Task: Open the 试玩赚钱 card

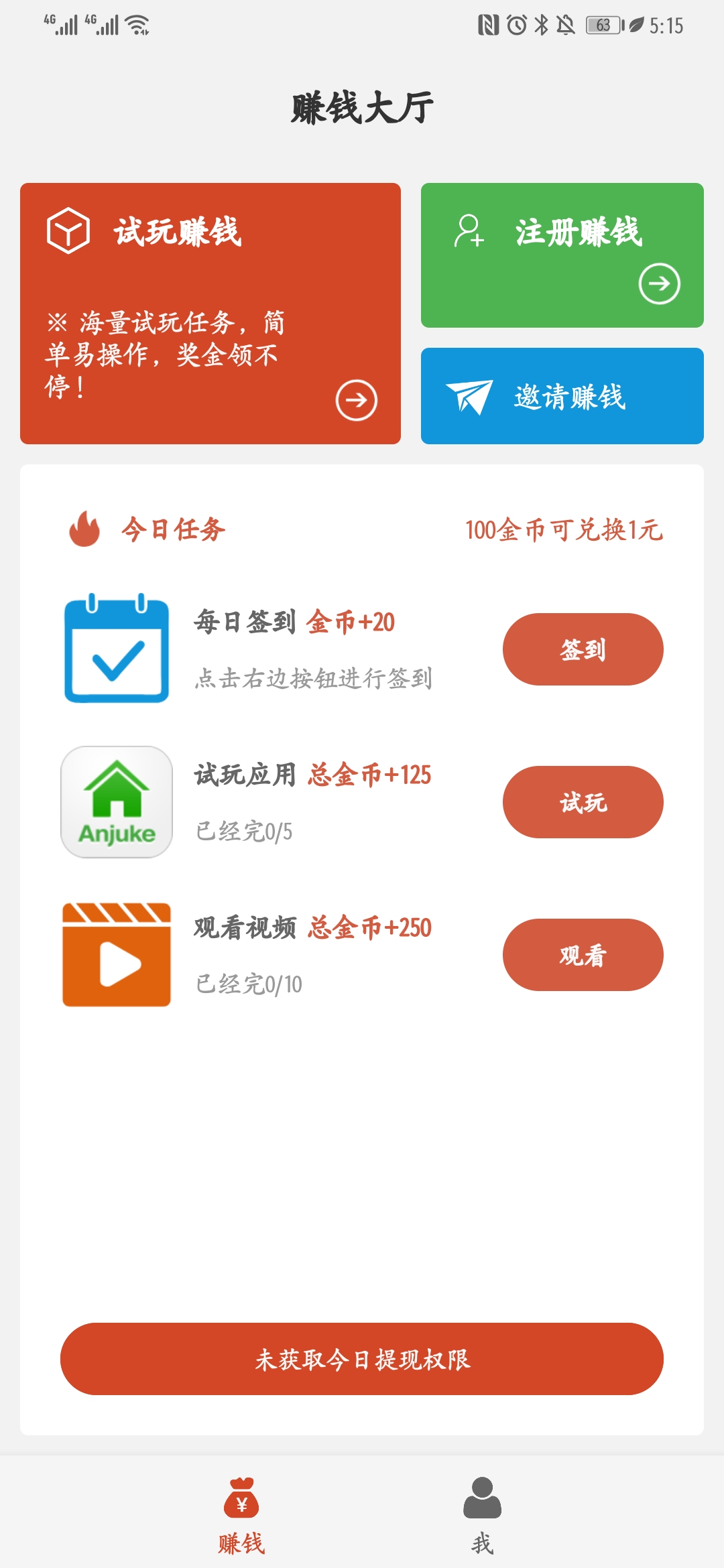Action: (x=210, y=313)
